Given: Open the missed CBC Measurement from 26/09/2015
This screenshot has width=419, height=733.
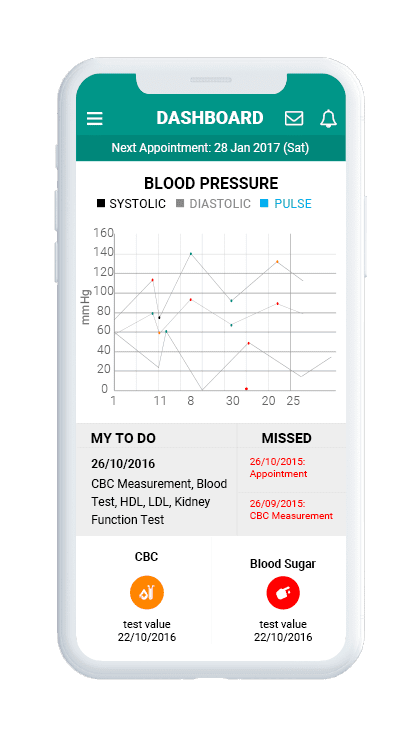Looking at the screenshot, I should (292, 510).
